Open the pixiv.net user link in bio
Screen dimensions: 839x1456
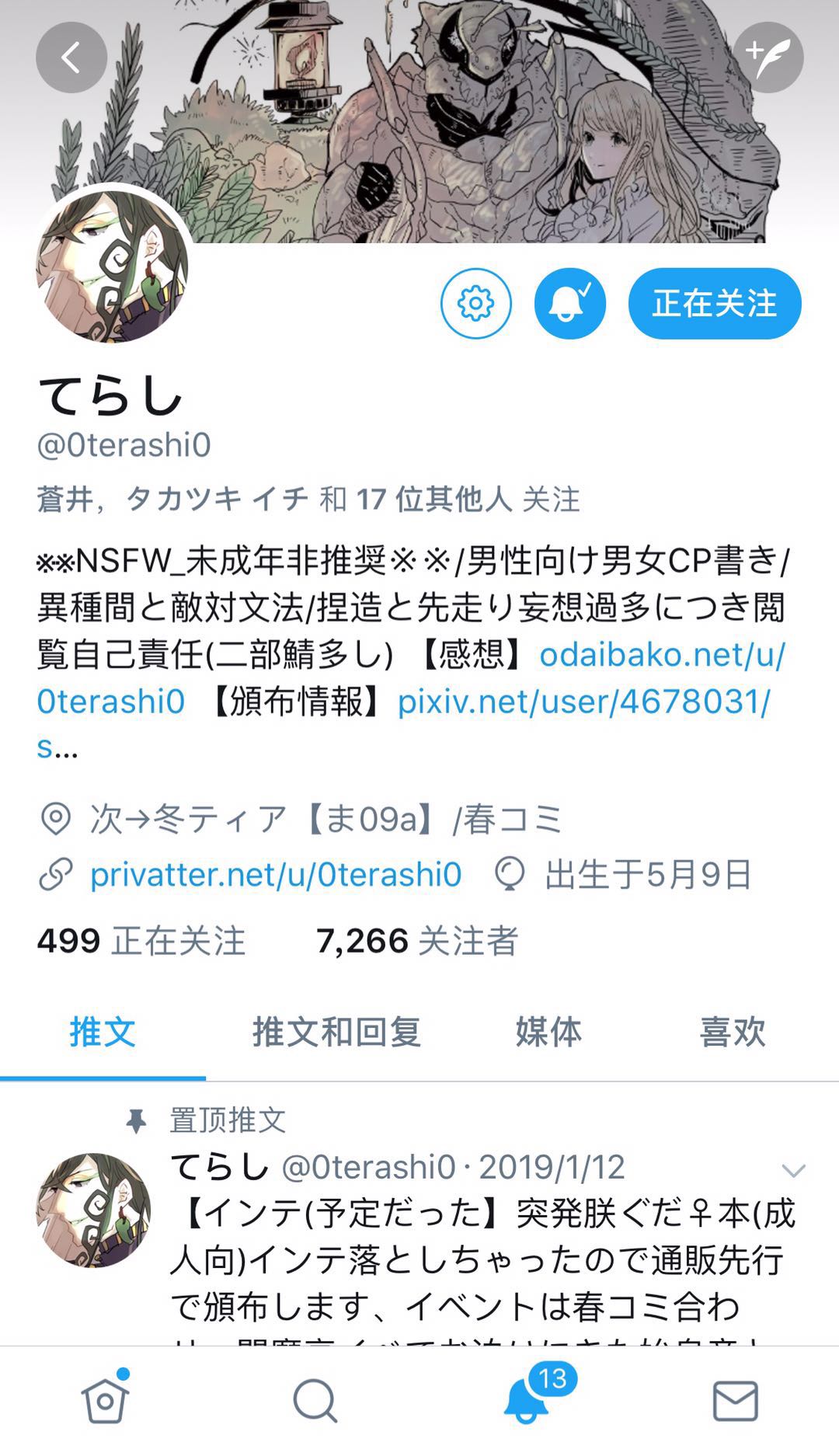pos(583,702)
